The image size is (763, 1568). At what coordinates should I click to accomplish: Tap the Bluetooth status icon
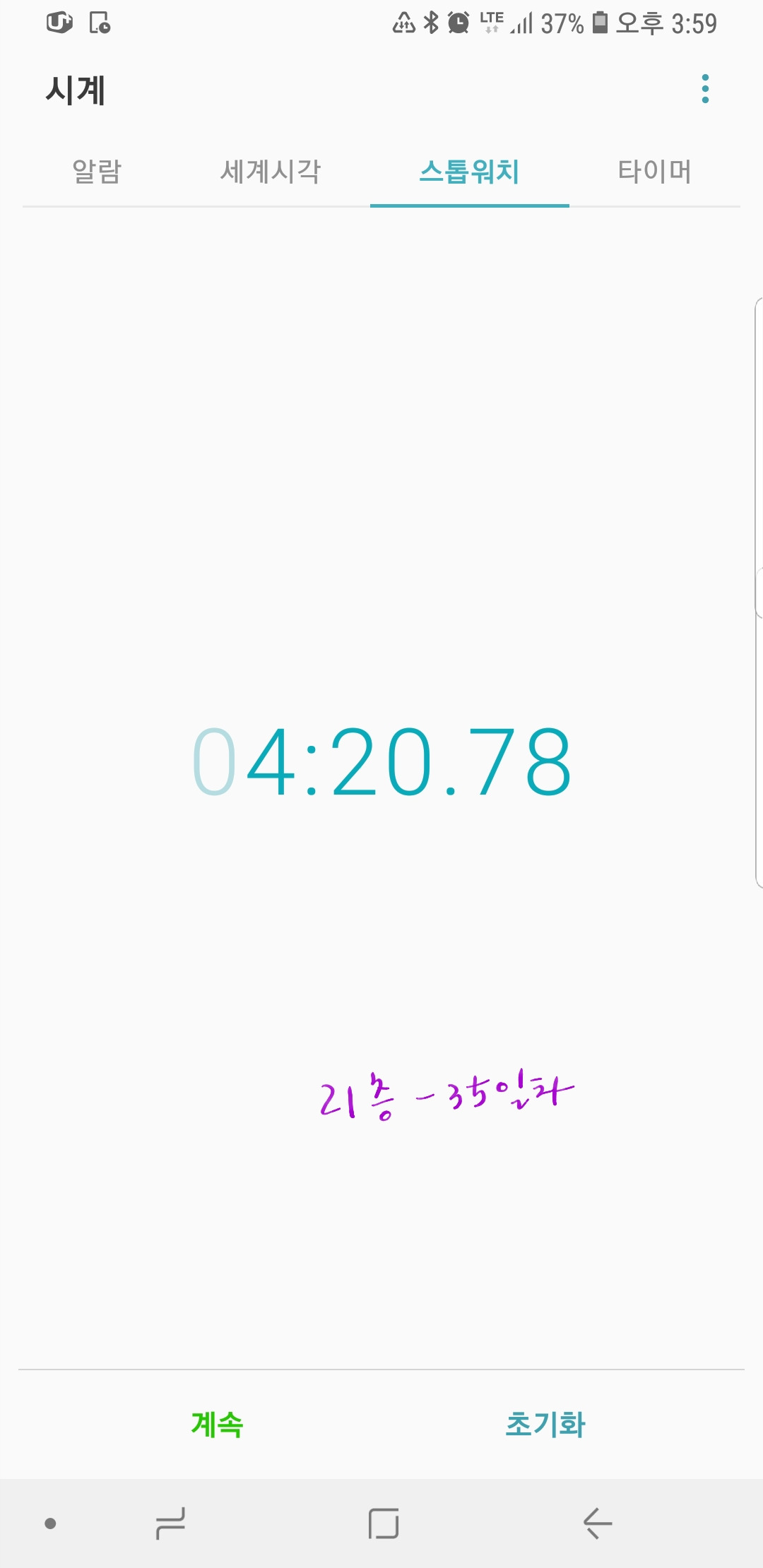(x=432, y=23)
